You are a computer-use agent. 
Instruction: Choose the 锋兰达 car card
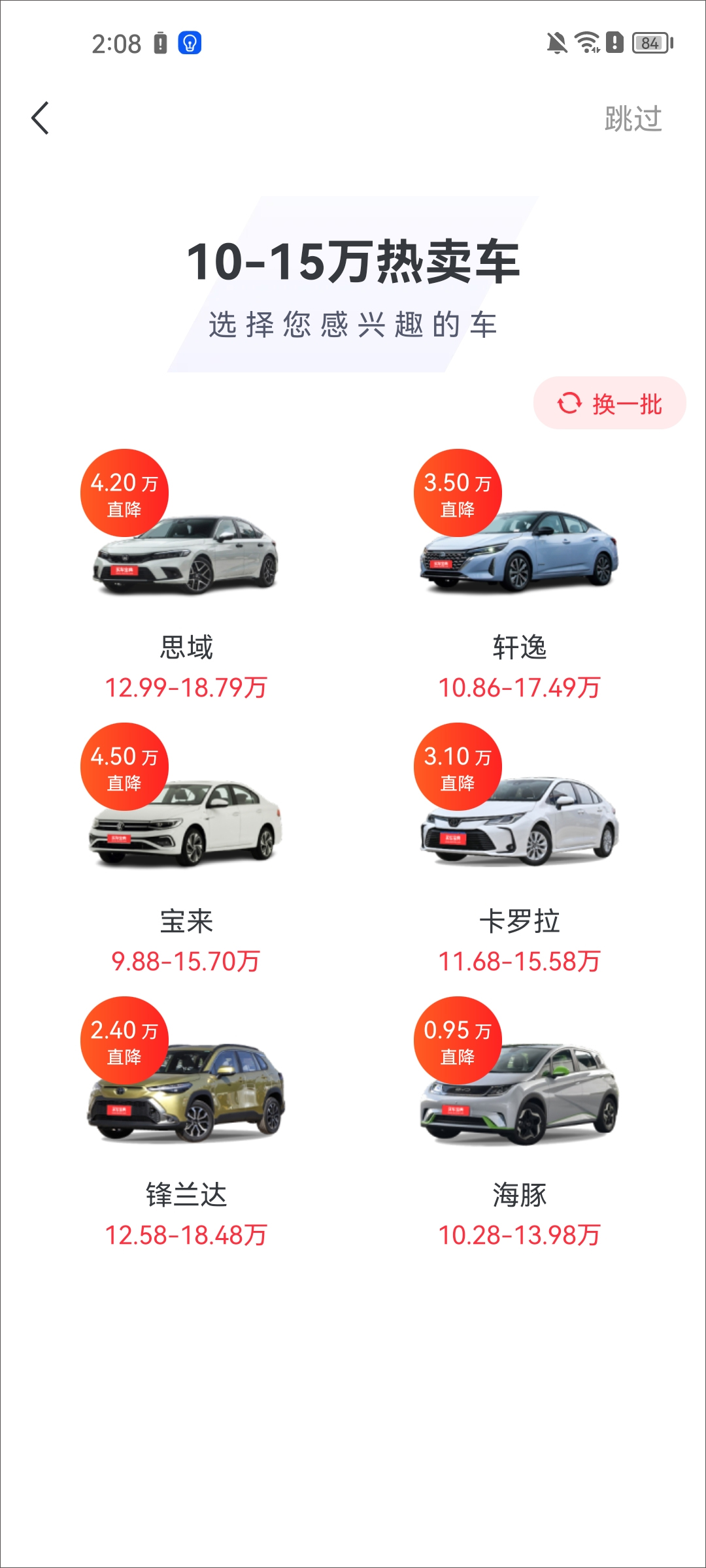click(x=186, y=1122)
